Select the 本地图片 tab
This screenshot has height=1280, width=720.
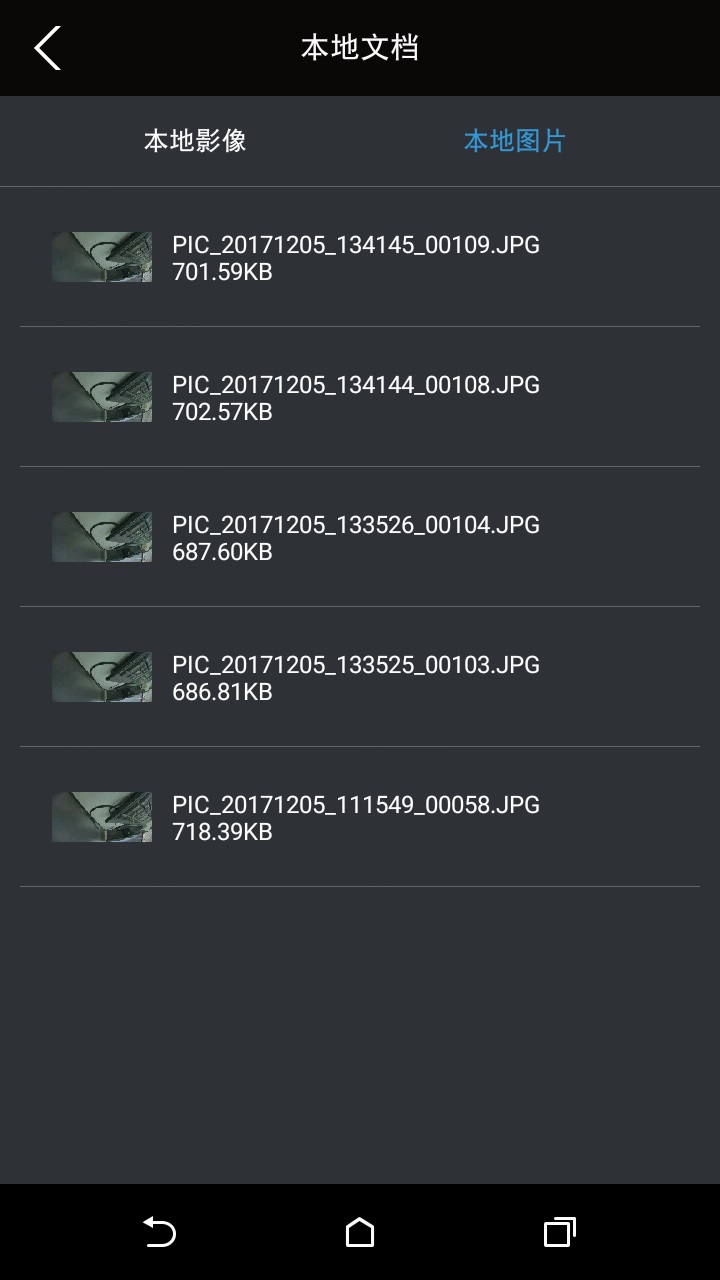pyautogui.click(x=514, y=141)
